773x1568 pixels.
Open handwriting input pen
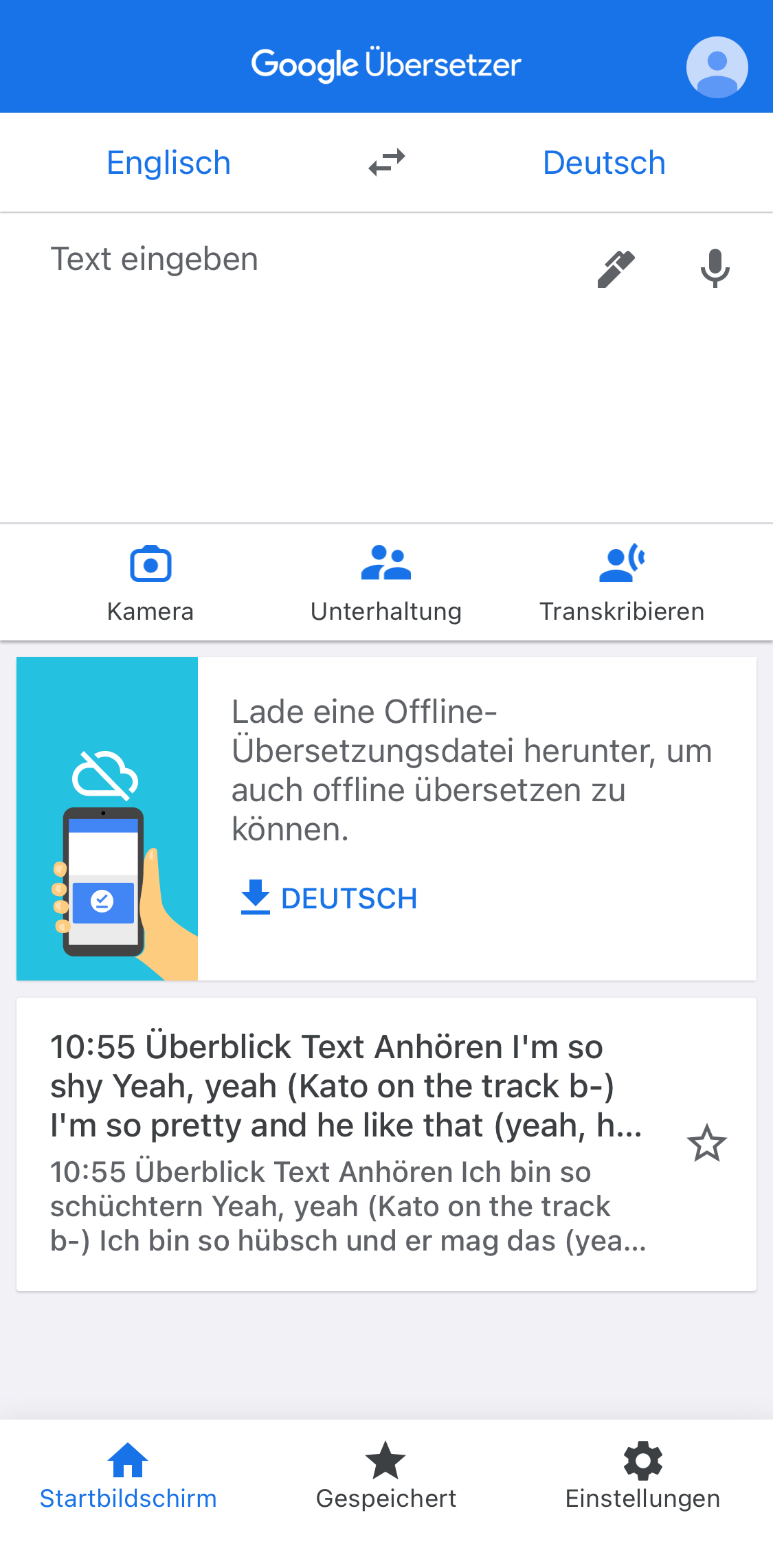coord(616,269)
